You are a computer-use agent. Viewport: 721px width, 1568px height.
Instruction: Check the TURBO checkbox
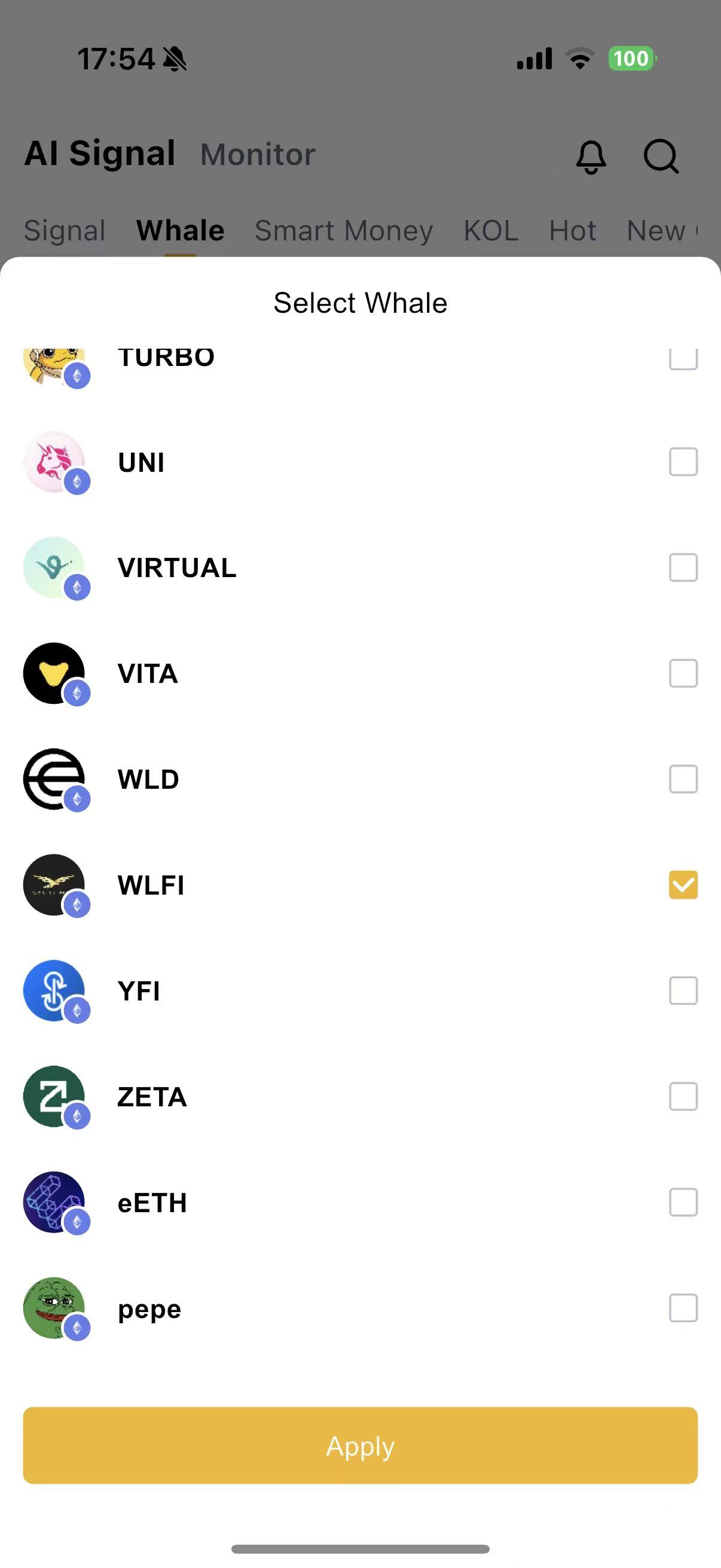pyautogui.click(x=683, y=359)
